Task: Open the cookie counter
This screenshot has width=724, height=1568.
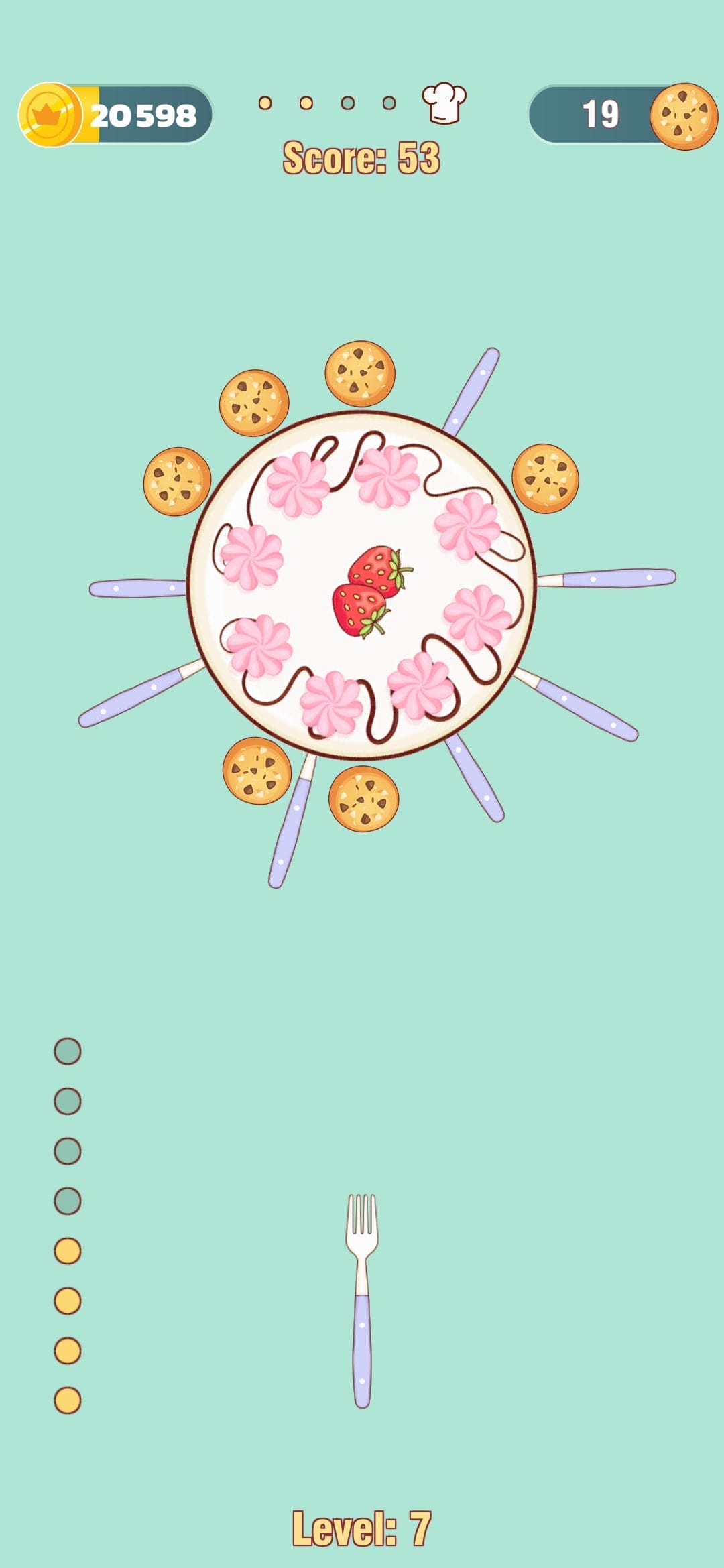Action: pos(622,115)
